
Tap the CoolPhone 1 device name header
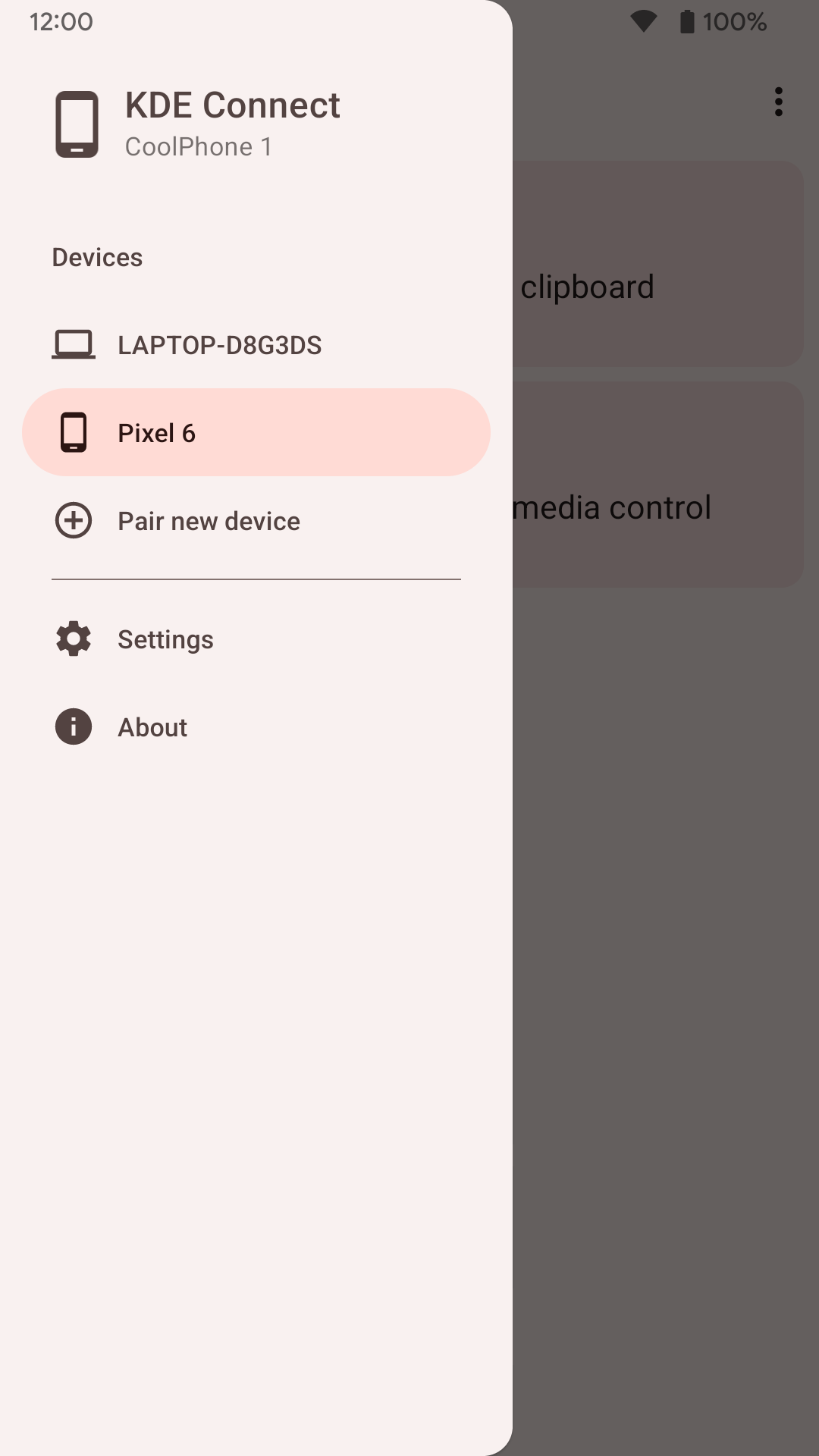coord(199,146)
